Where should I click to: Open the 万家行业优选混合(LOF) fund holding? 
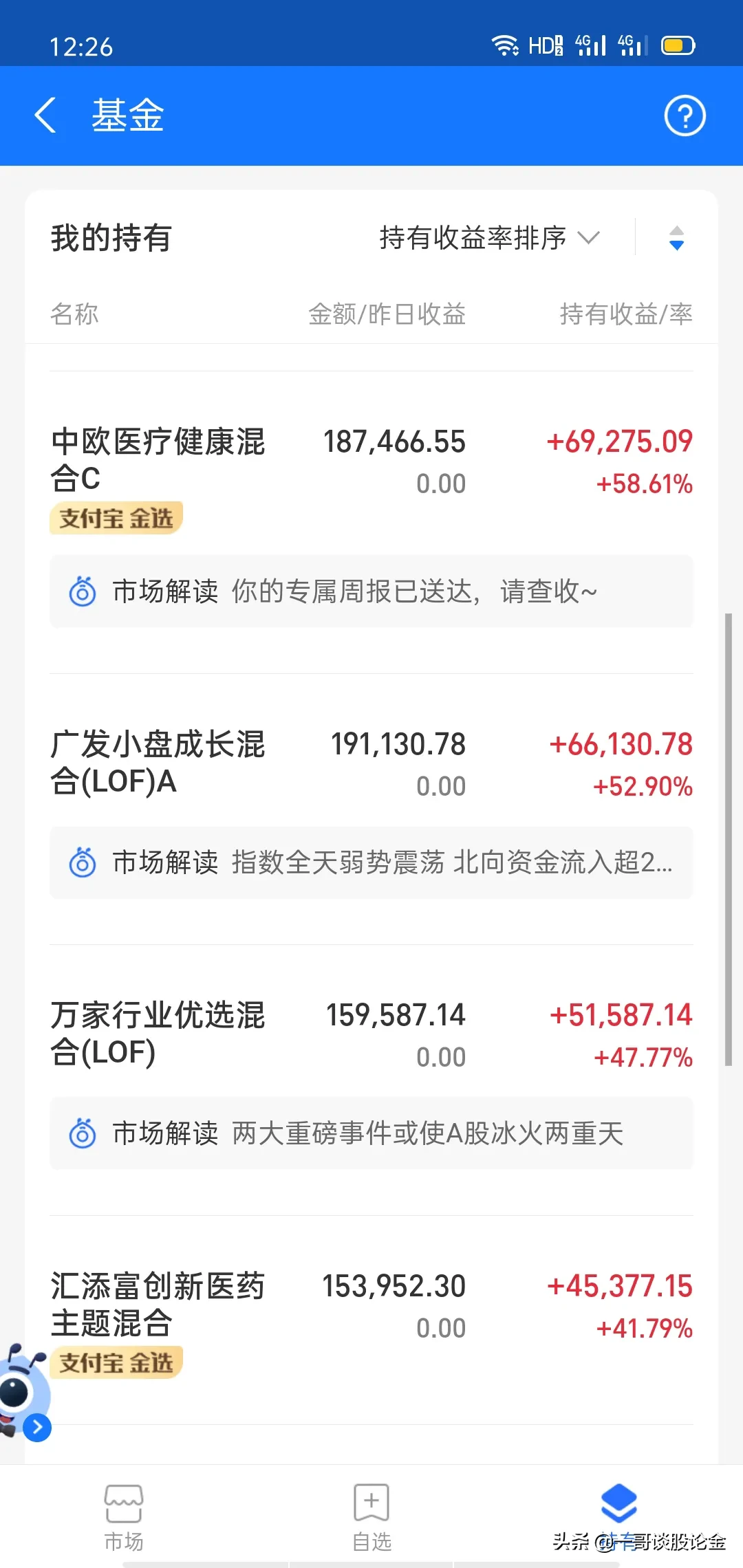(371, 1034)
